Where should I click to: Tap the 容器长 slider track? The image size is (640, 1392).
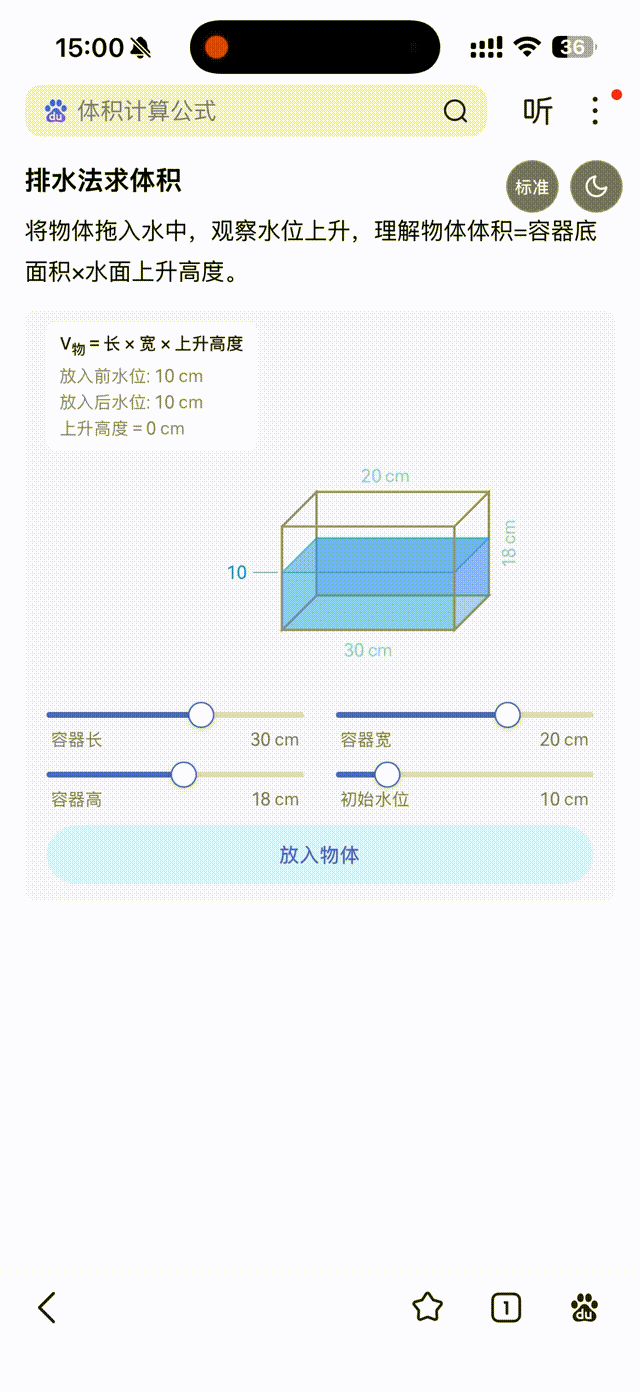coord(175,715)
